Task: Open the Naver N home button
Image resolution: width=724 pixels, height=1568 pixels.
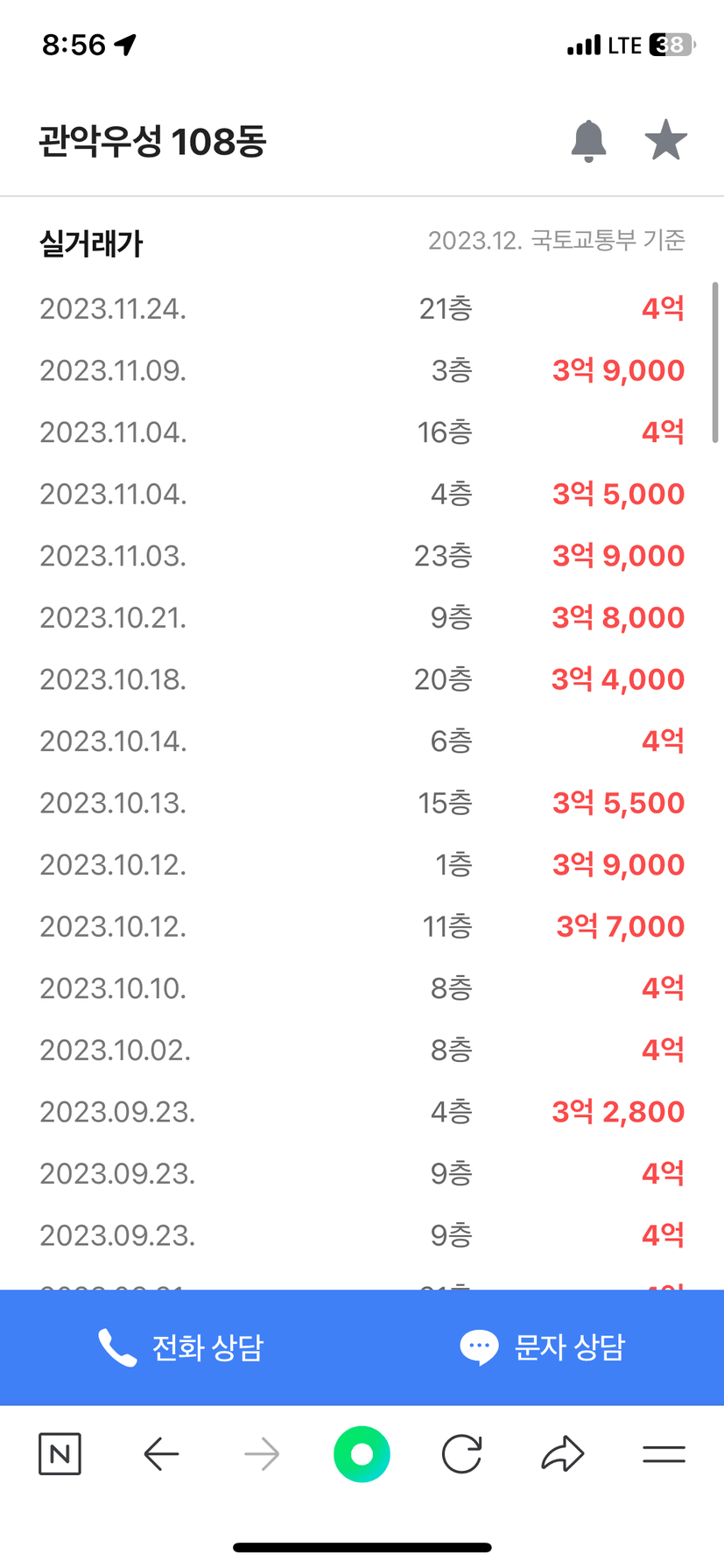Action: click(60, 1454)
